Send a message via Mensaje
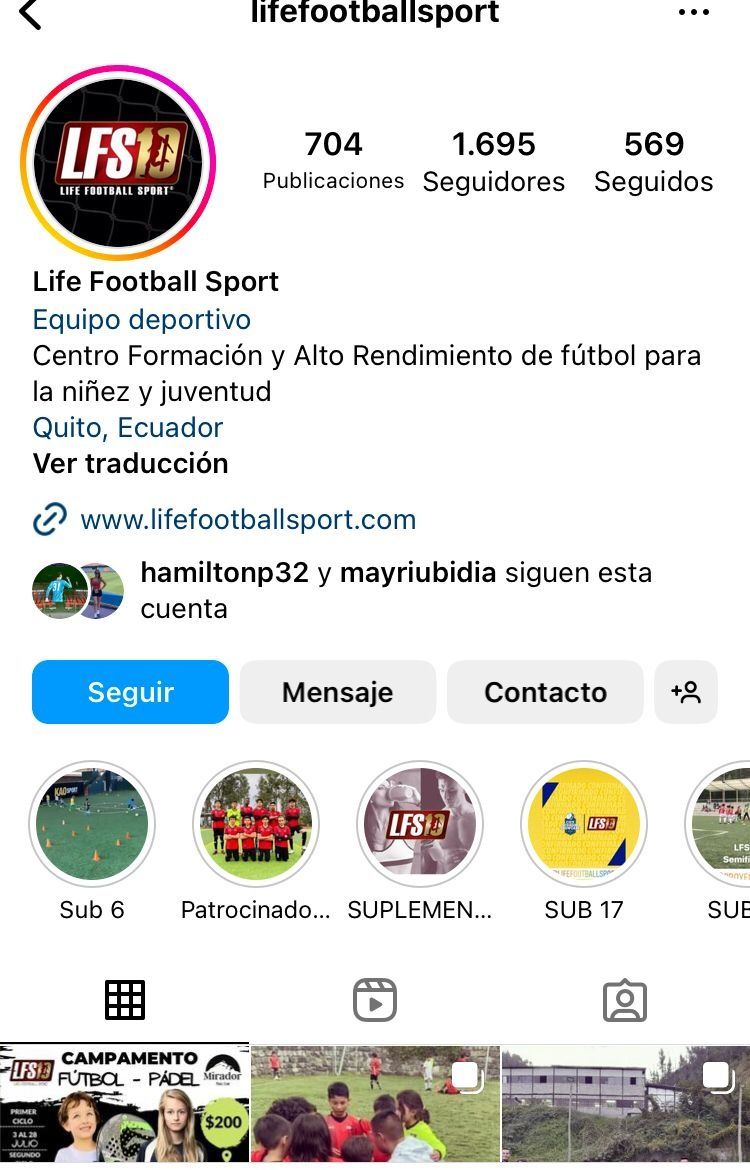This screenshot has height=1170, width=750. pos(338,692)
